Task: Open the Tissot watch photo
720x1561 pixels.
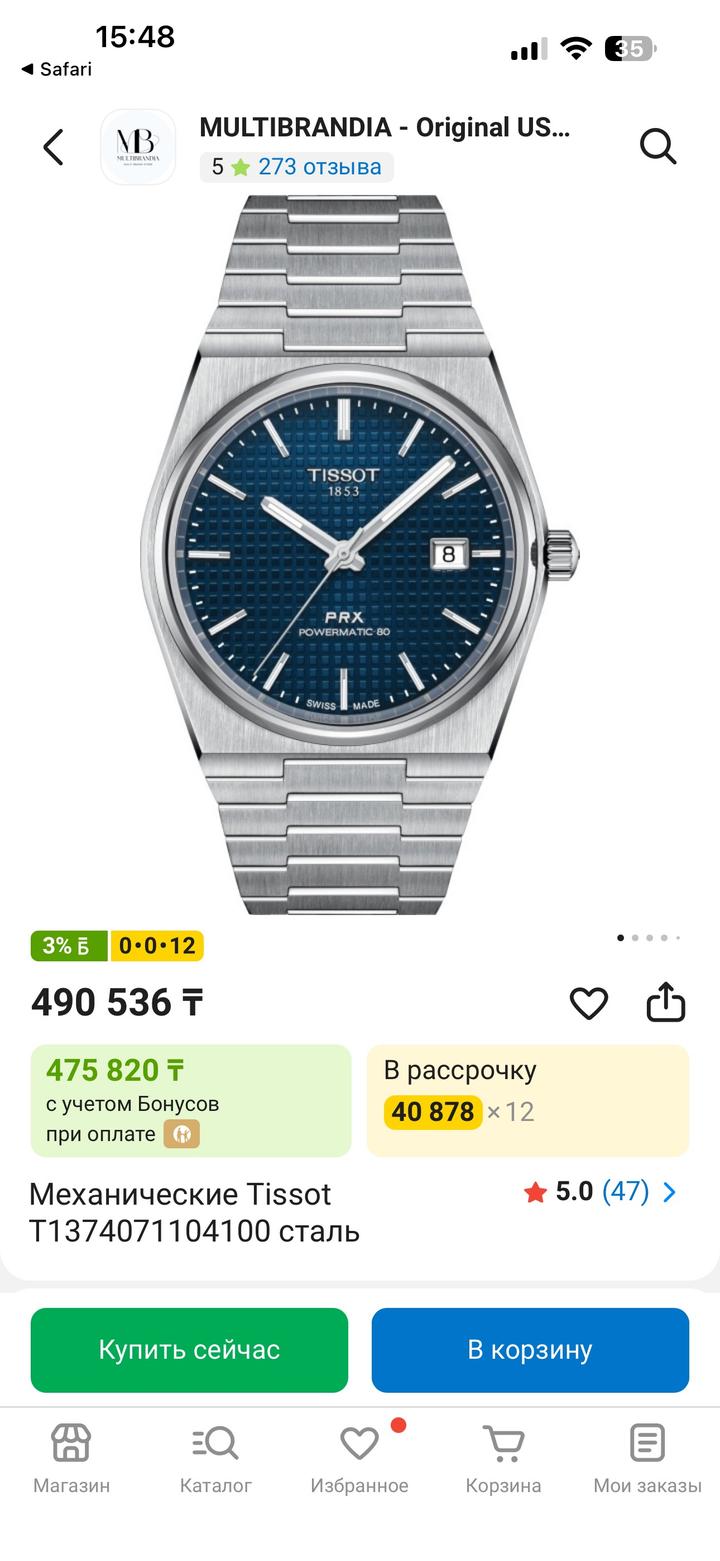Action: tap(360, 555)
